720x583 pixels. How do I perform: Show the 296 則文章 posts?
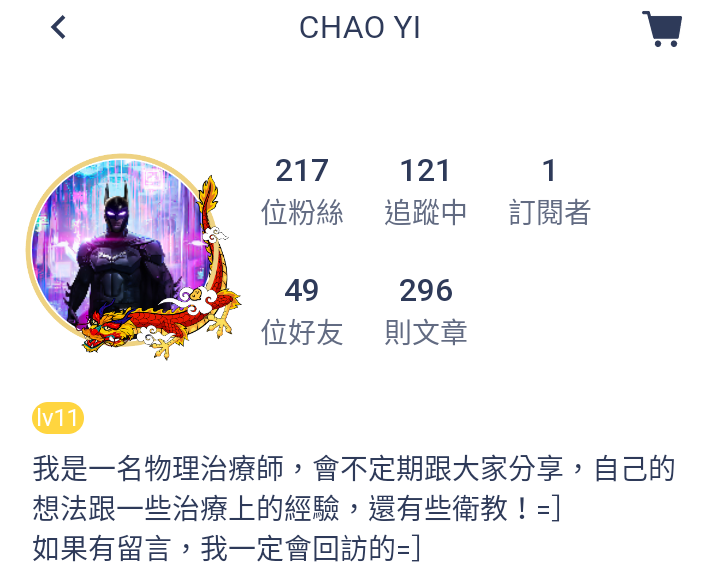pos(425,311)
